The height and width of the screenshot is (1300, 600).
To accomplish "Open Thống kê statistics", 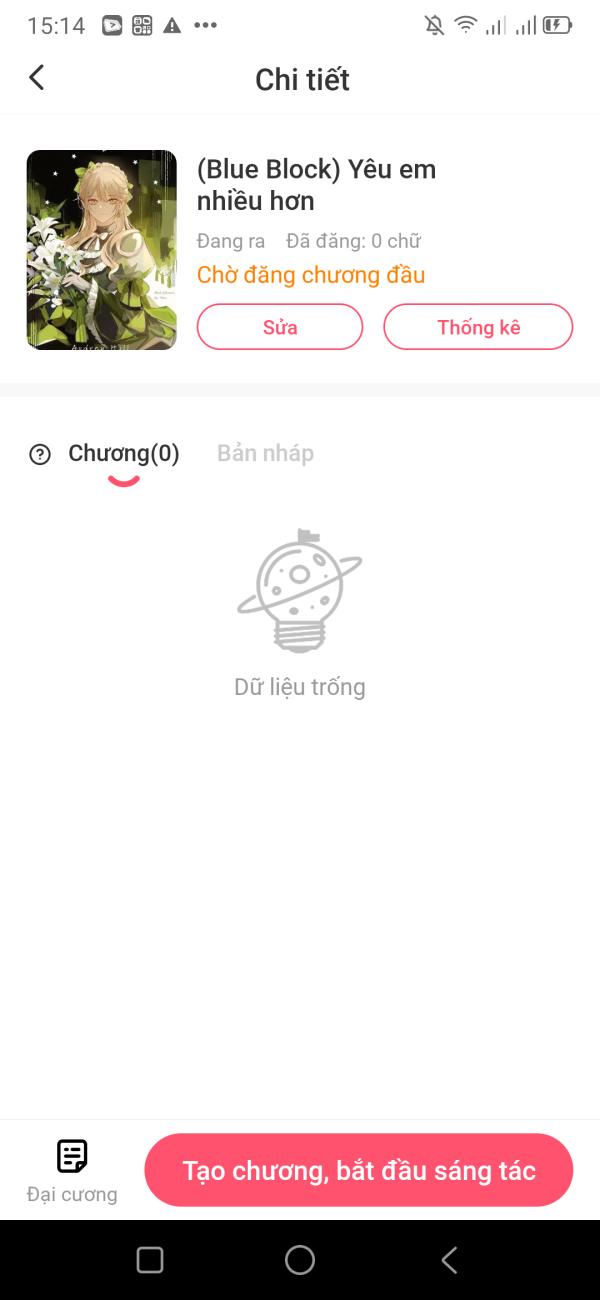I will coord(478,327).
